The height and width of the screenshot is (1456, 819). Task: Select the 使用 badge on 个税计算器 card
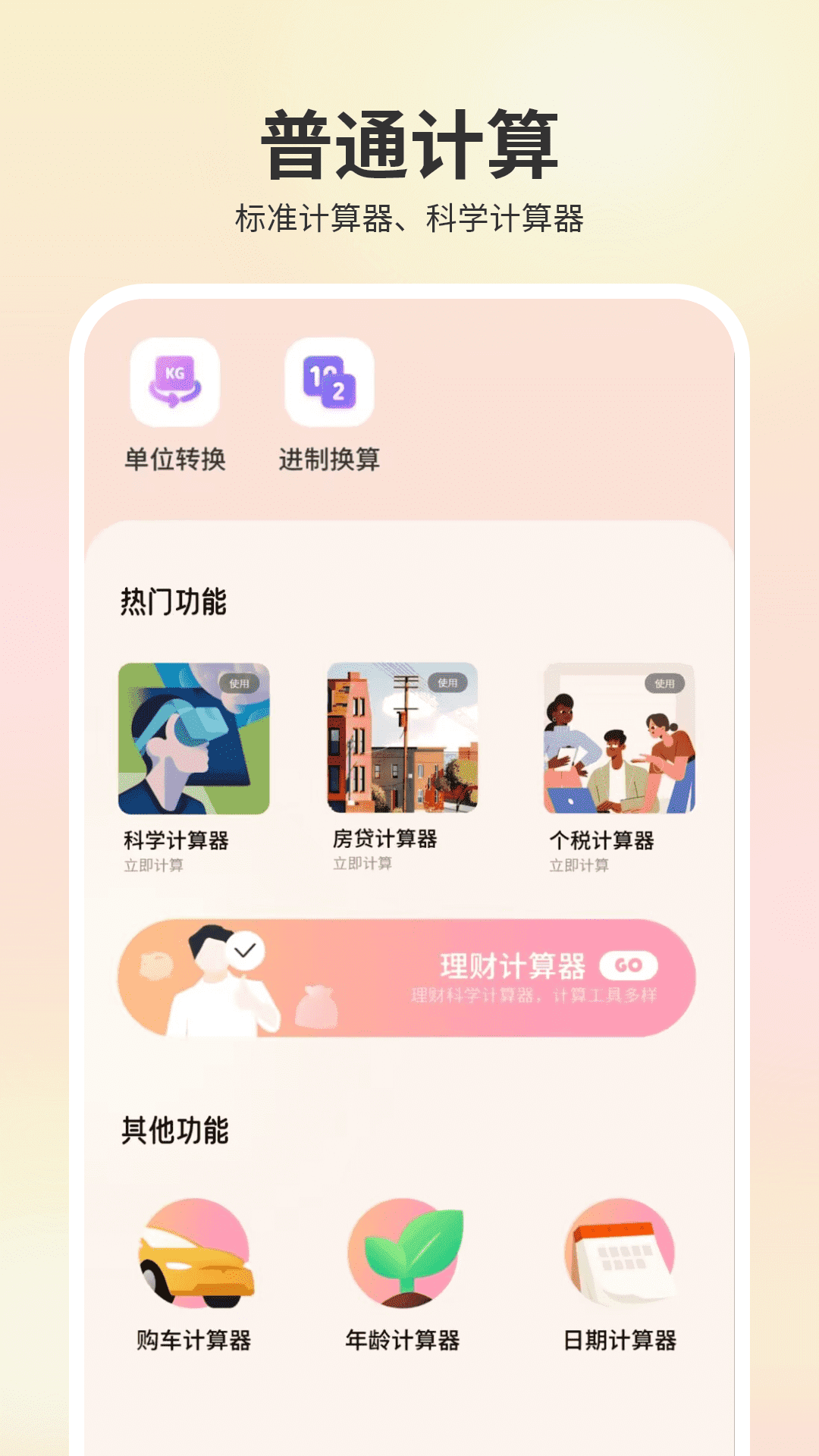pyautogui.click(x=666, y=685)
